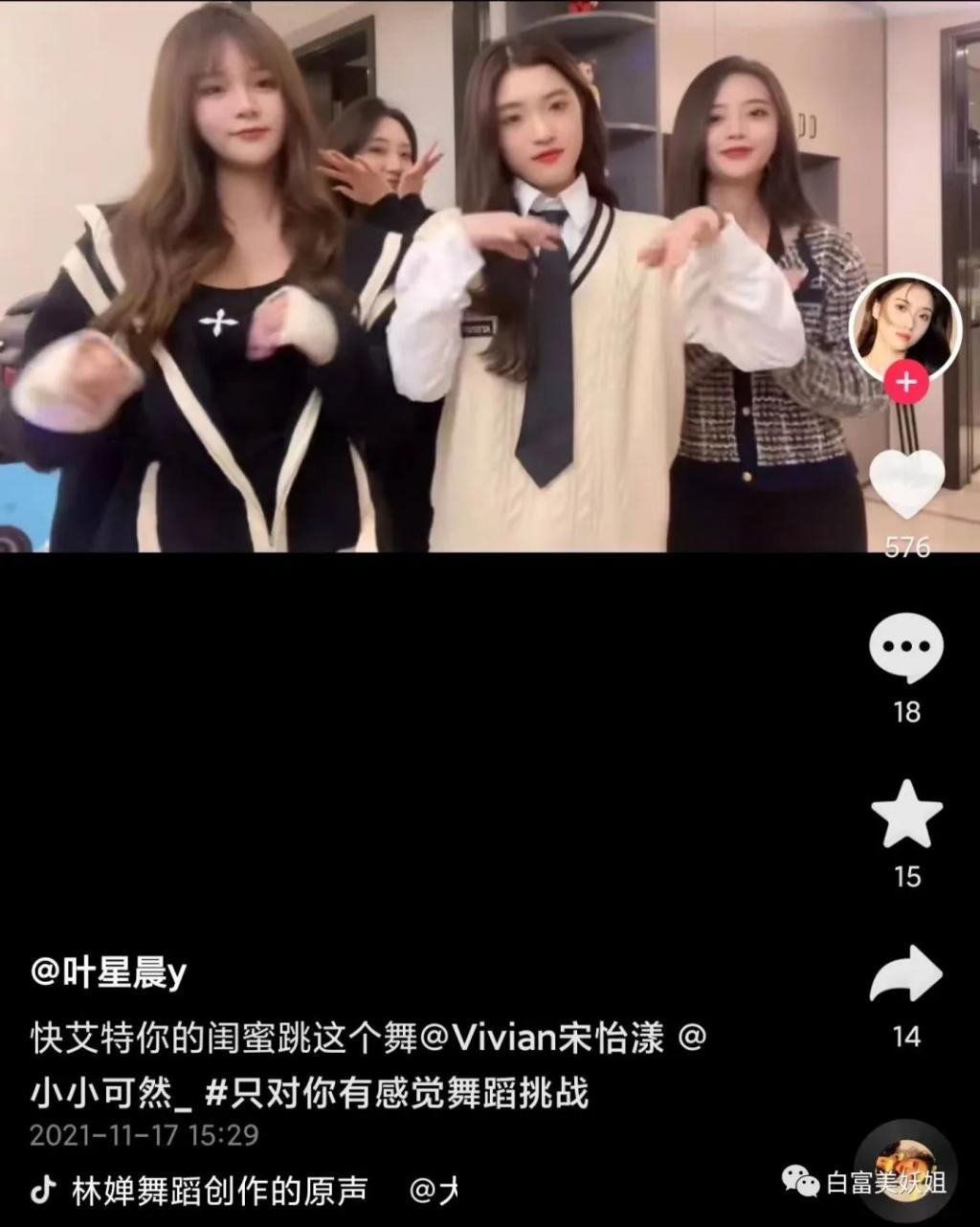This screenshot has width=980, height=1227.
Task: Open the @叶星晨y username profile
Action: (108, 974)
